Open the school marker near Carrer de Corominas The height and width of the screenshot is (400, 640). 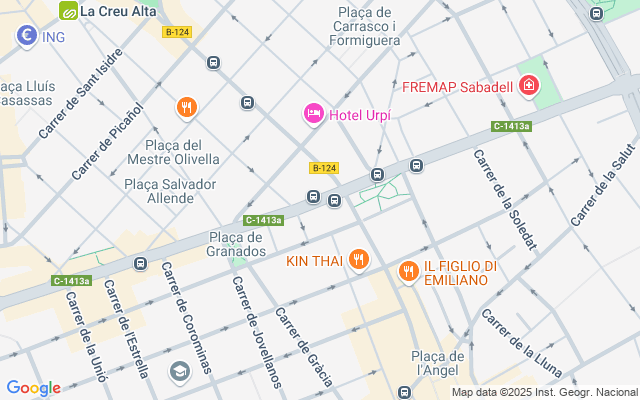tap(179, 372)
